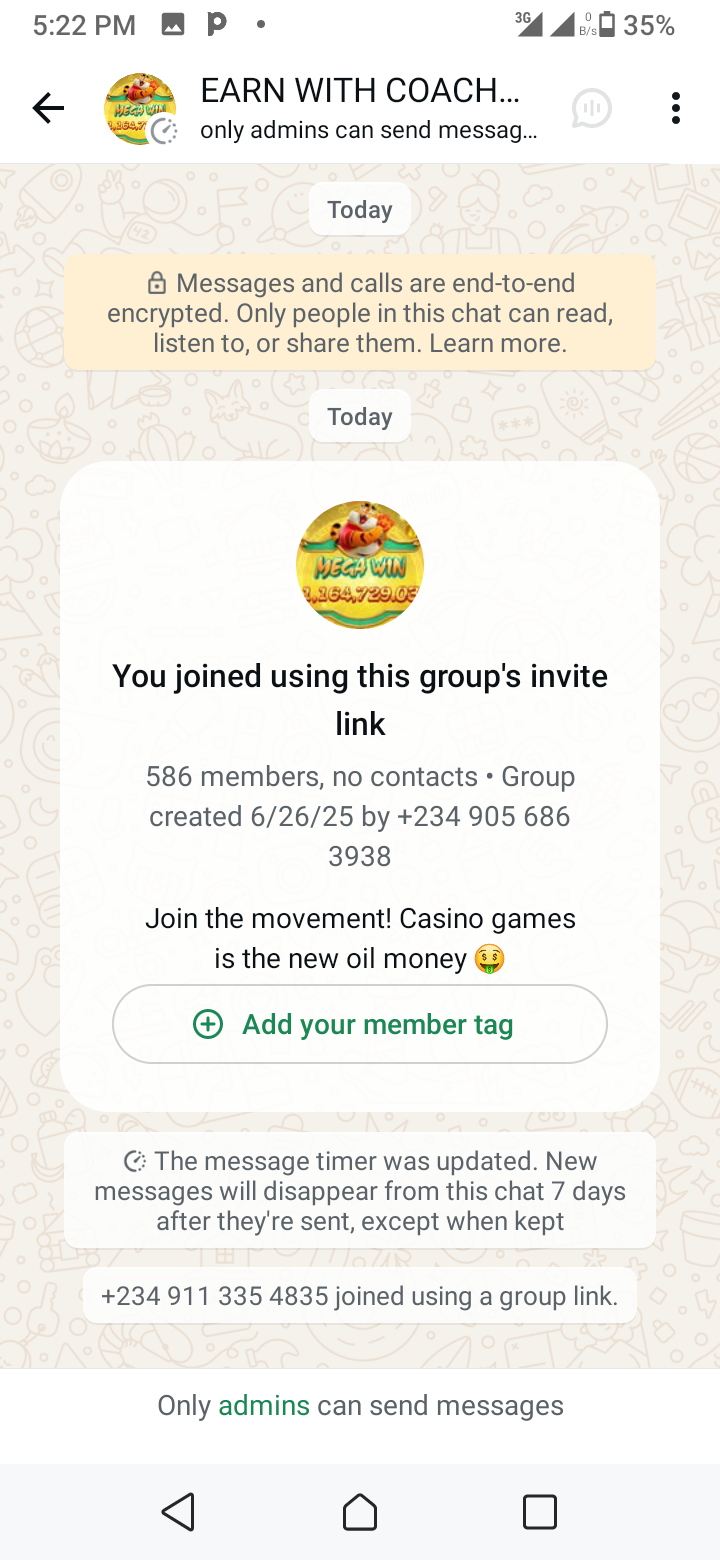The image size is (720, 1560).
Task: Tap Add your member tag
Action: [359, 1024]
